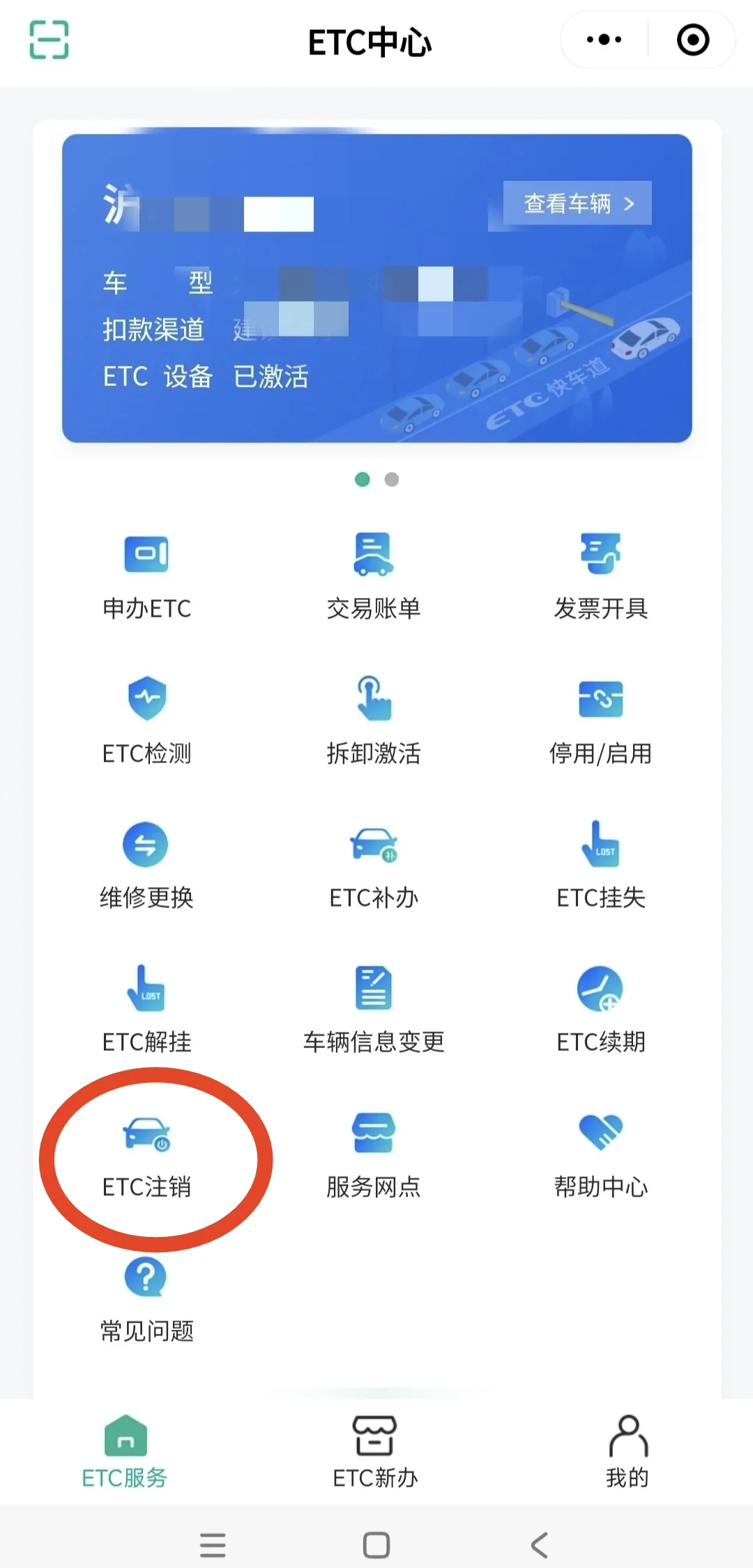The width and height of the screenshot is (753, 1568).
Task: Open 发票开具 invoice icon
Action: tap(602, 571)
